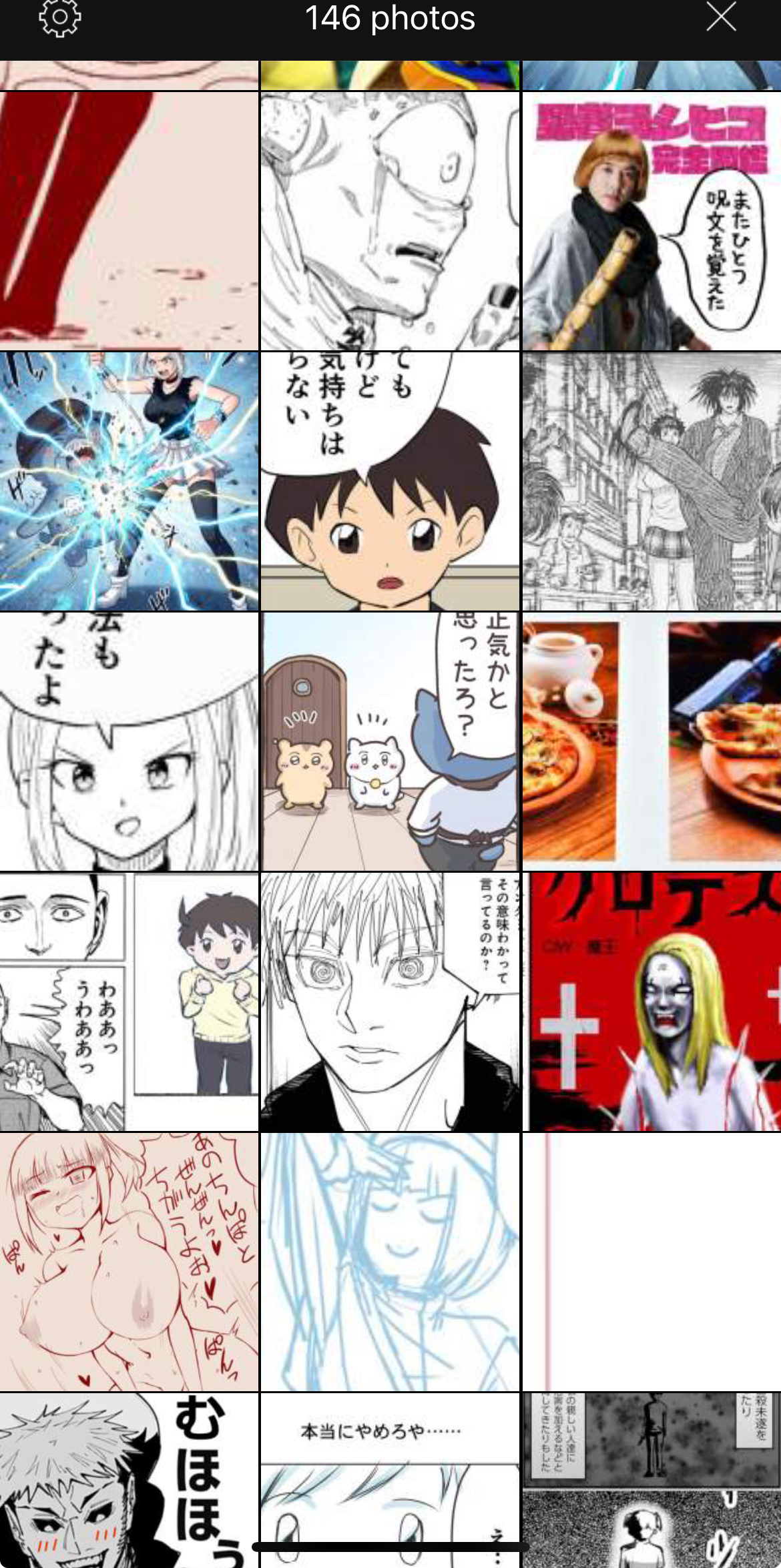Image resolution: width=781 pixels, height=1568 pixels.
Task: Open the むほほう manga face thumbnail
Action: [x=129, y=1478]
